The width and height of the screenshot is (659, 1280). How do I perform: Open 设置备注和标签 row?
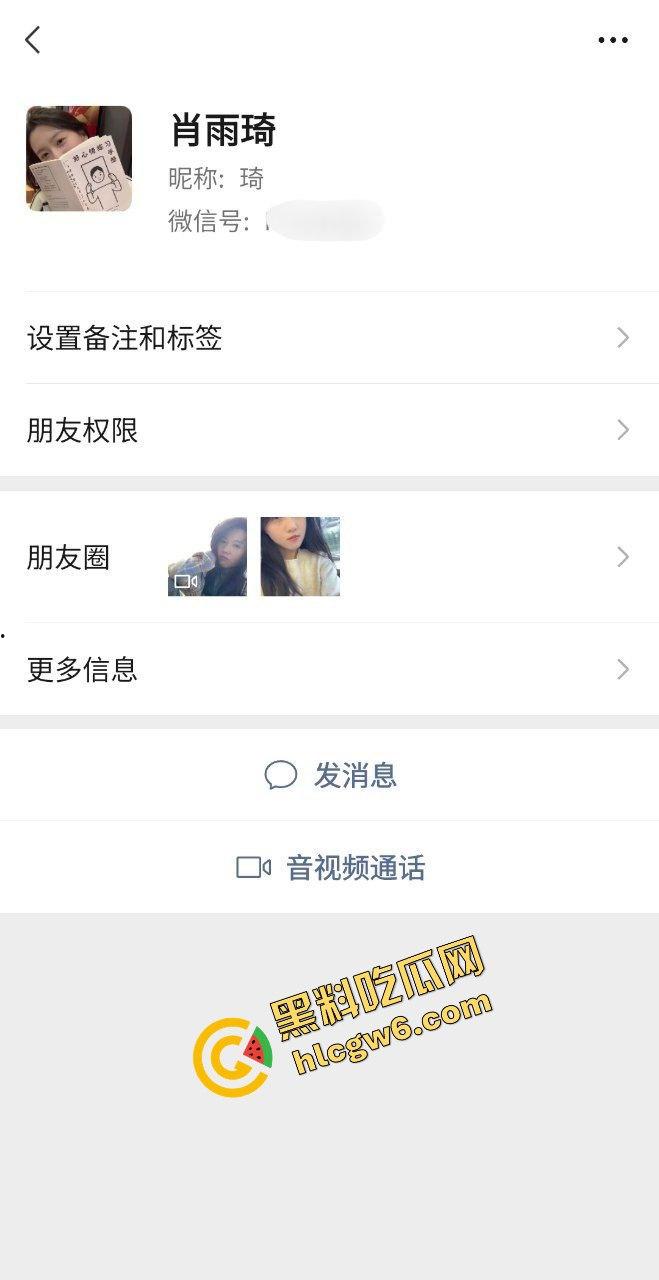[x=329, y=338]
